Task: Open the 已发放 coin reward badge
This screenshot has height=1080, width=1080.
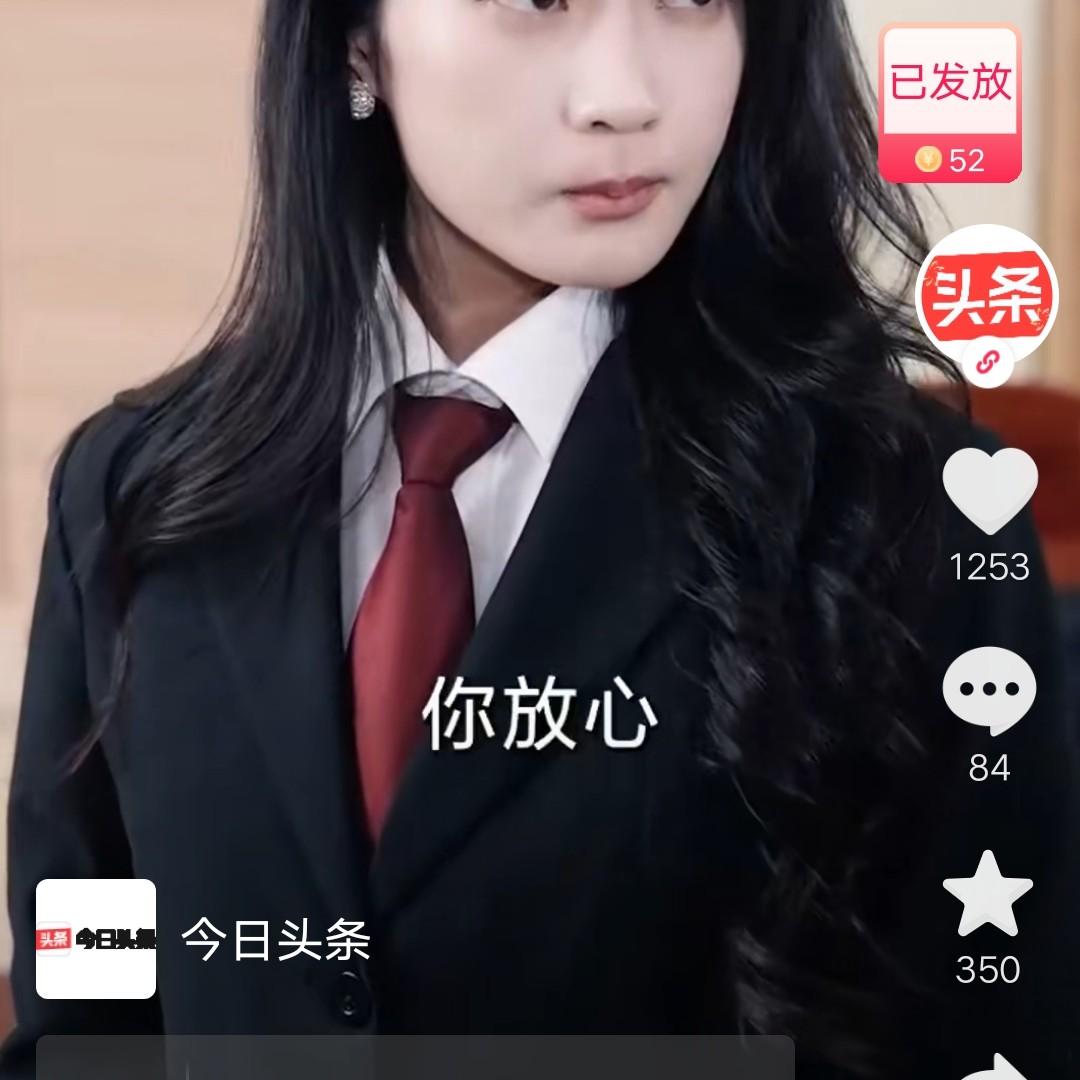Action: point(949,105)
